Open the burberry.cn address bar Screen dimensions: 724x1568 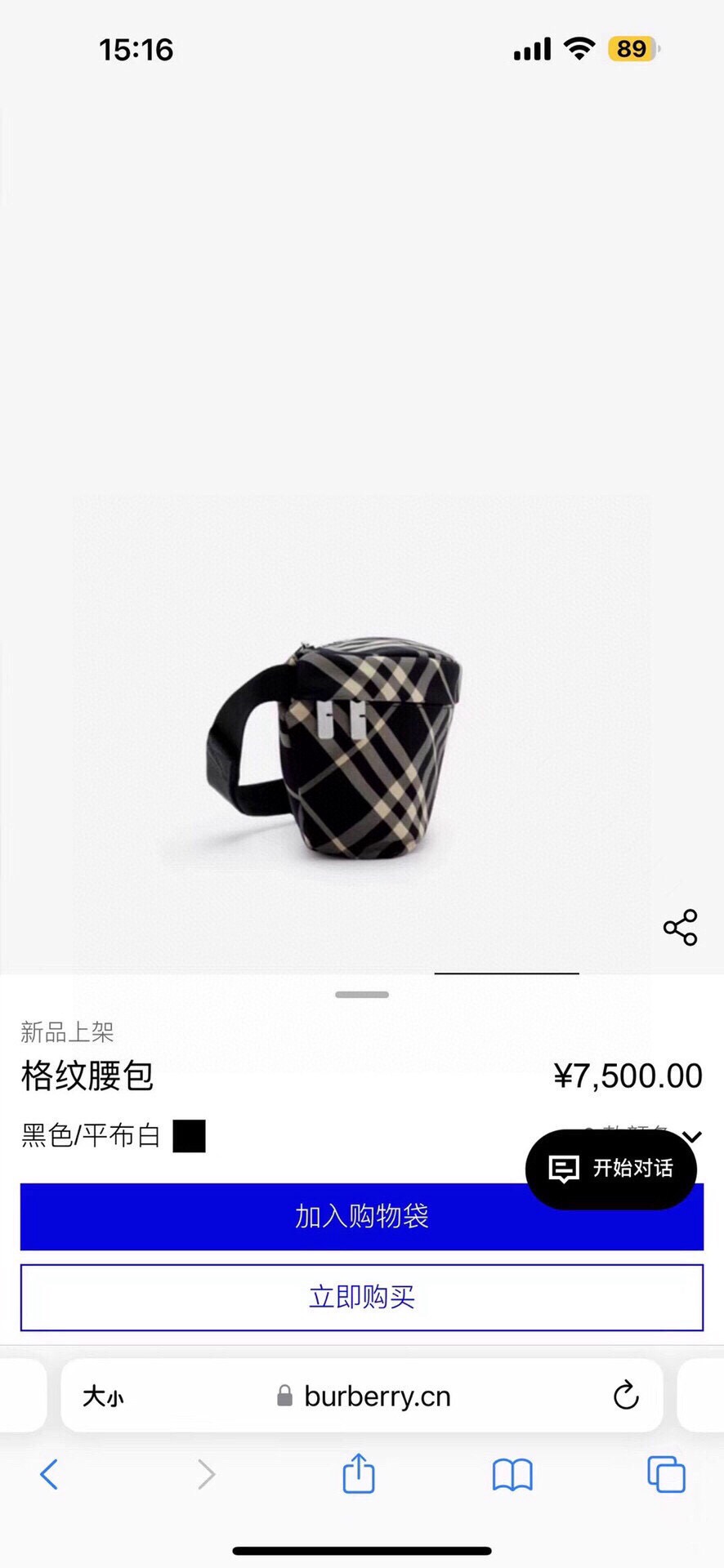point(377,1396)
